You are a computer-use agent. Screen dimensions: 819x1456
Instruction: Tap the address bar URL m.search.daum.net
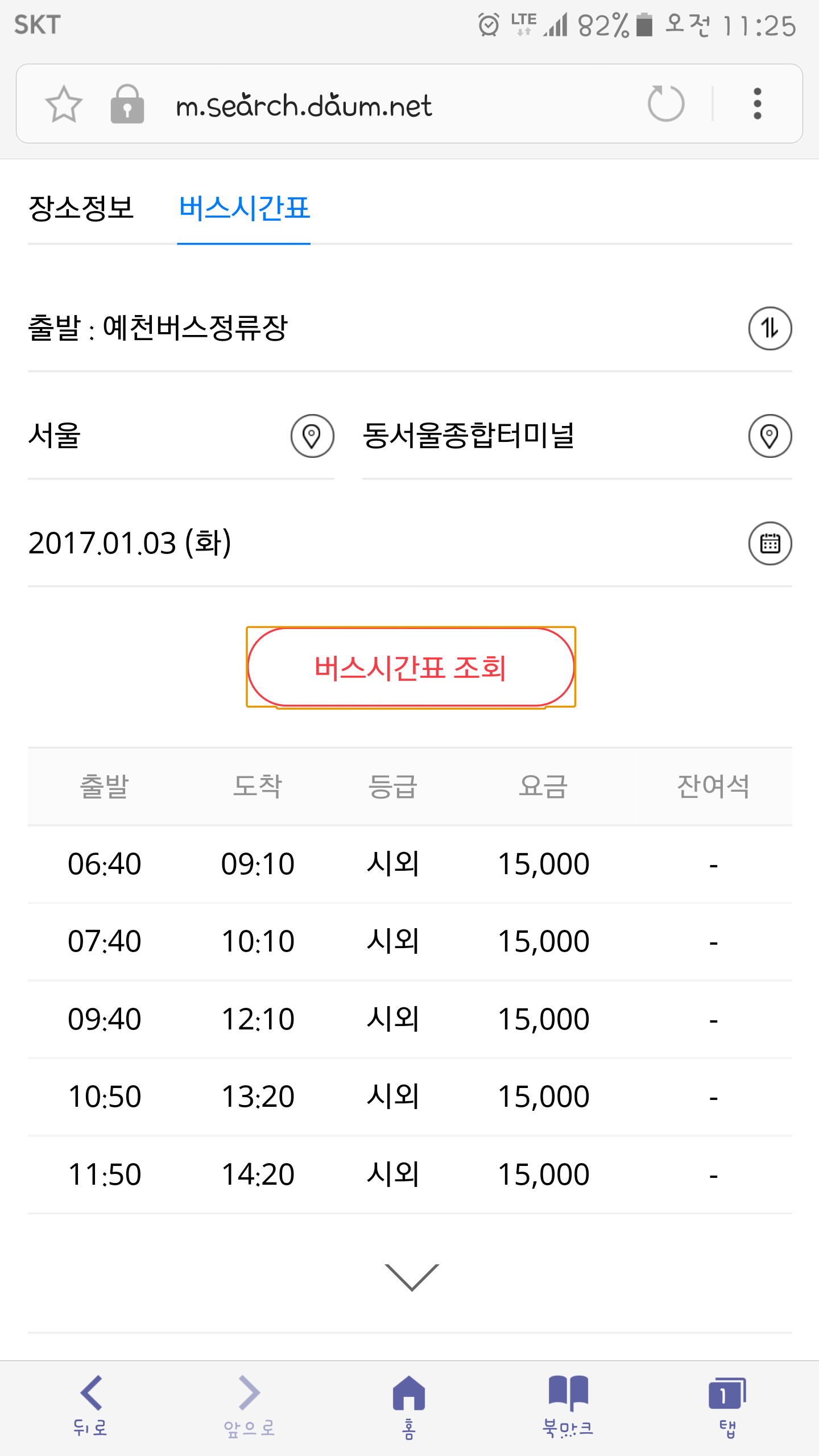(304, 105)
